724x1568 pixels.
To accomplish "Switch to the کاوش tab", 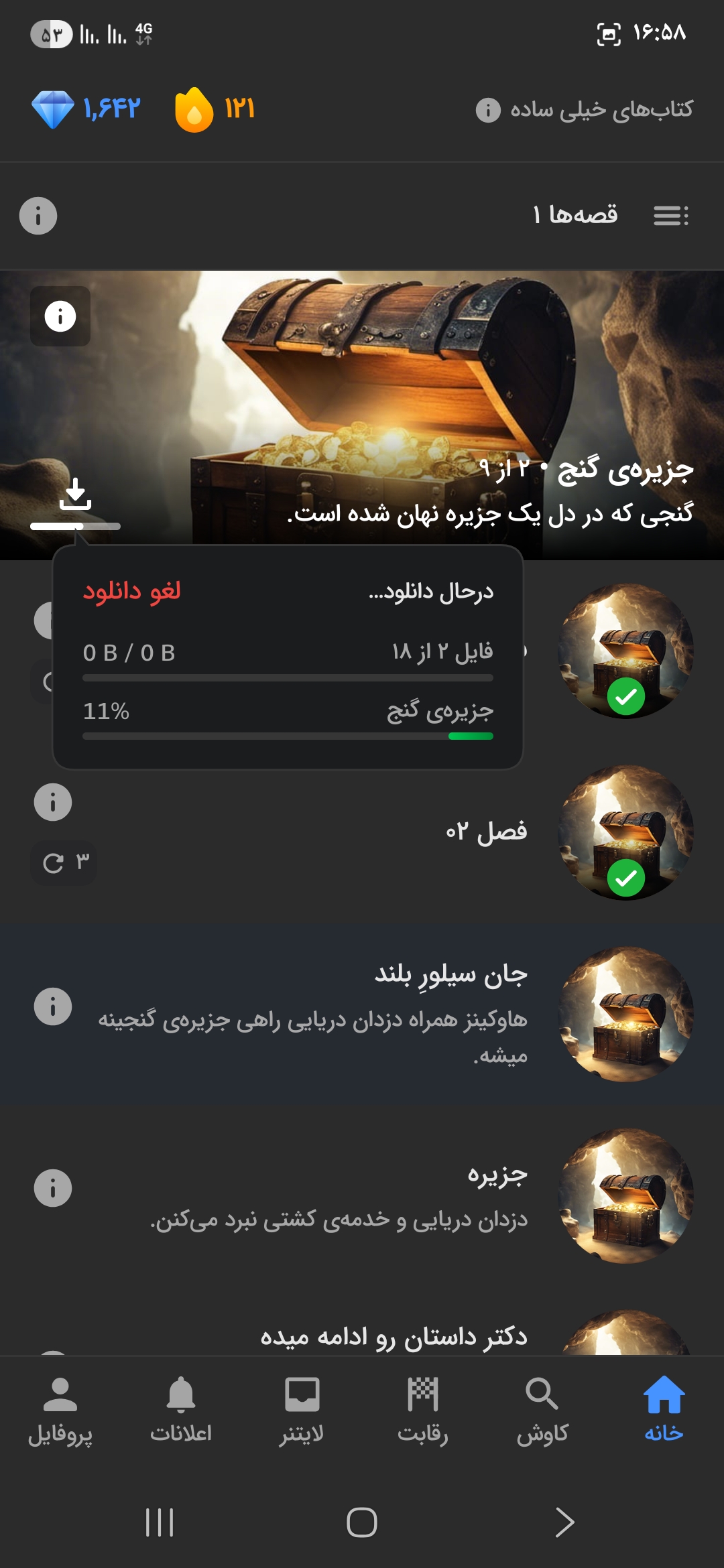I will click(542, 1410).
